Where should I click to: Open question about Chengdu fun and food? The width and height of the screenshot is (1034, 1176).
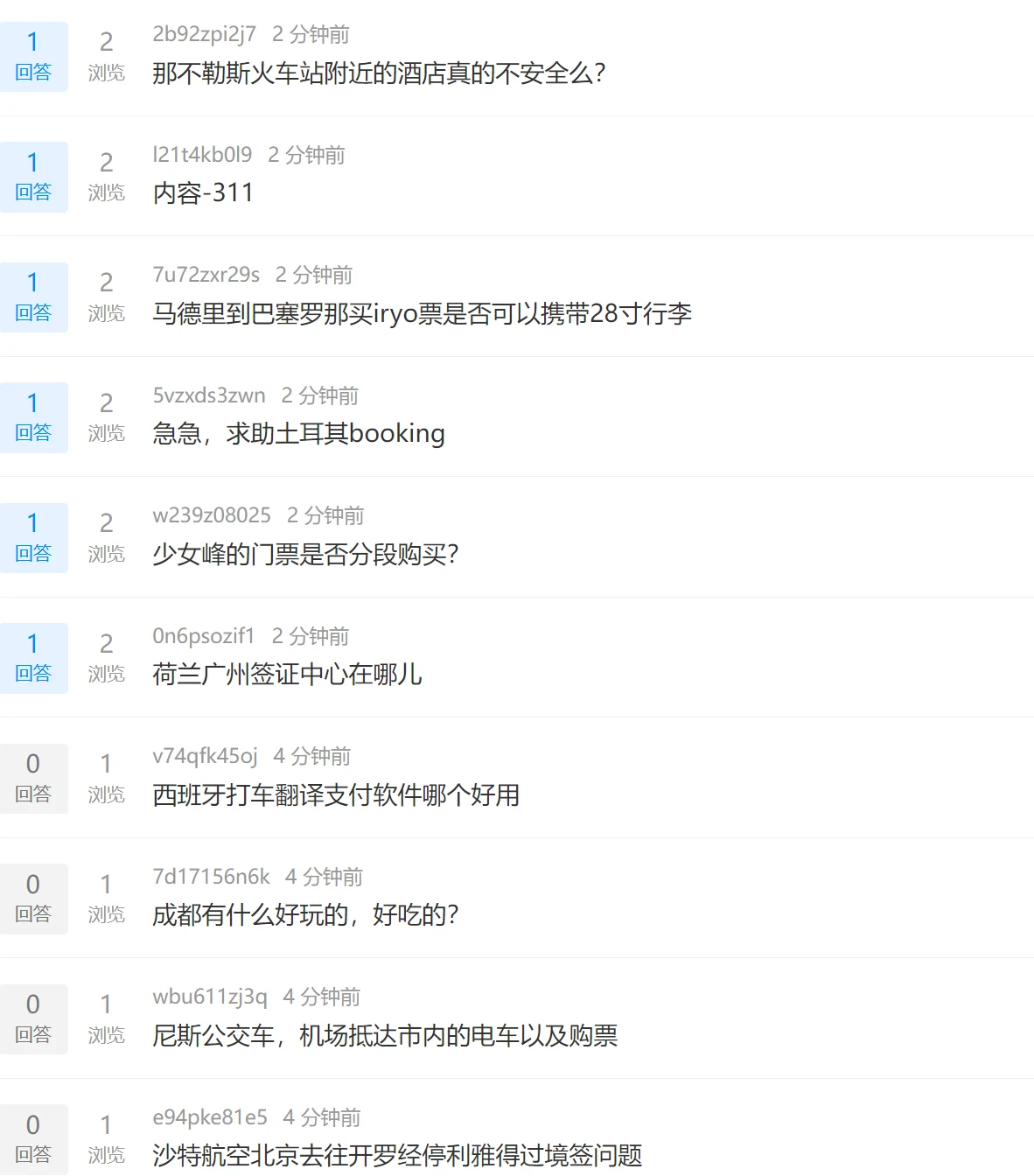click(305, 915)
